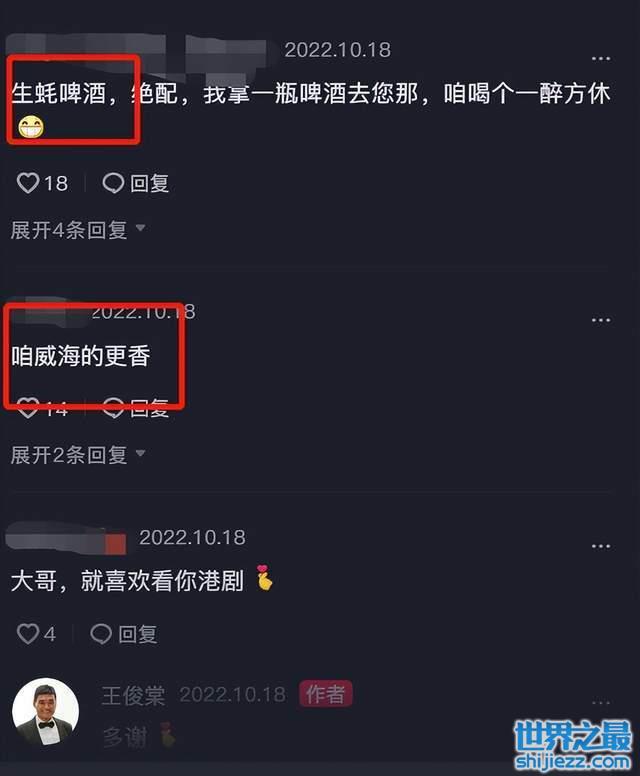The width and height of the screenshot is (640, 776).
Task: Expand the 4 replies under the 生蚝啤酒 comment
Action: [x=77, y=230]
